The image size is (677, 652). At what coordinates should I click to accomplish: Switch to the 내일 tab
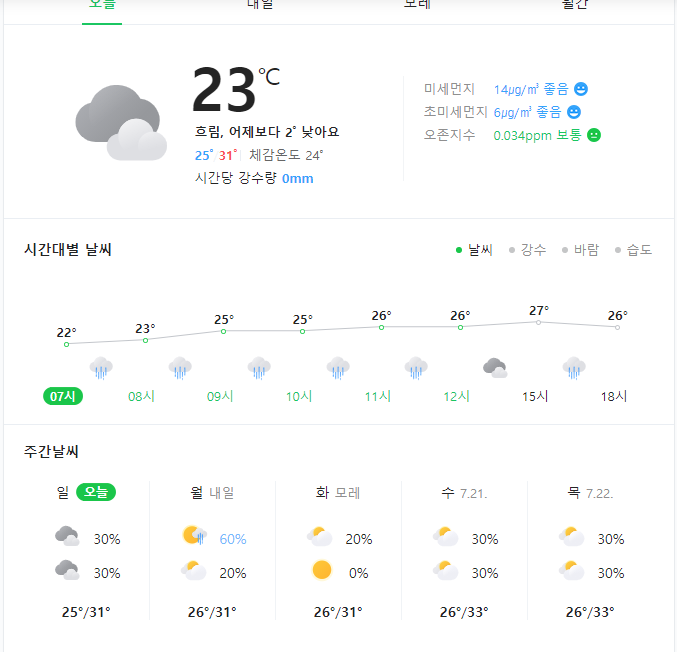(260, 5)
